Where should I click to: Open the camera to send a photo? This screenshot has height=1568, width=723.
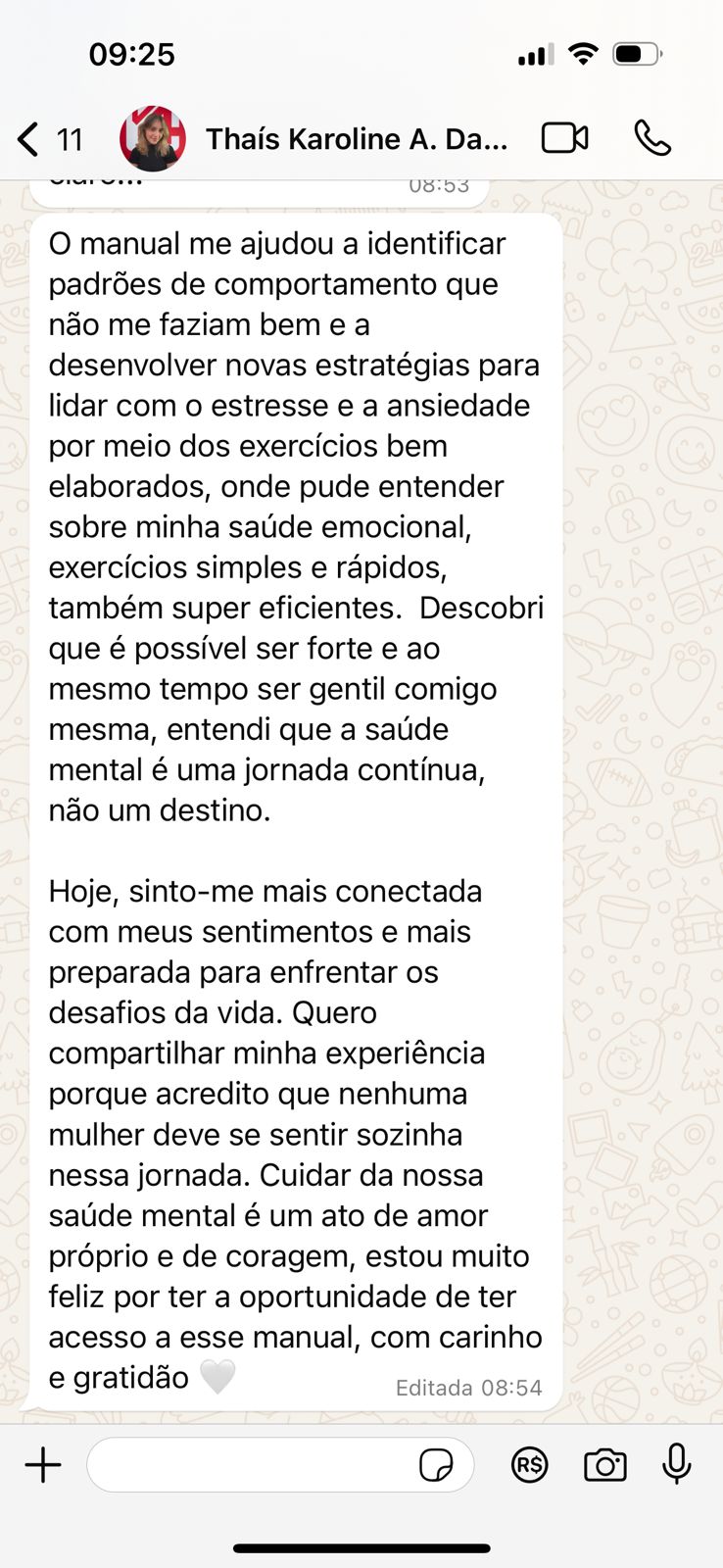click(x=605, y=1465)
